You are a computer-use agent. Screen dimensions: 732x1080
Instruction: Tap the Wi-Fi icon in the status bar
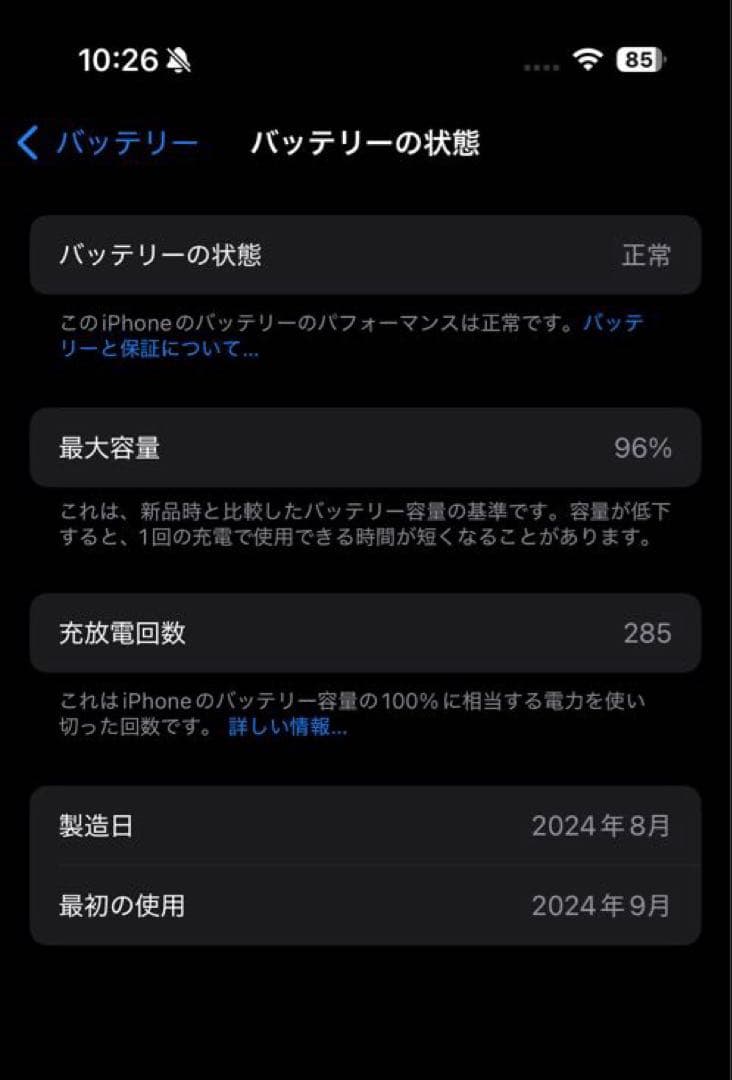pyautogui.click(x=588, y=60)
